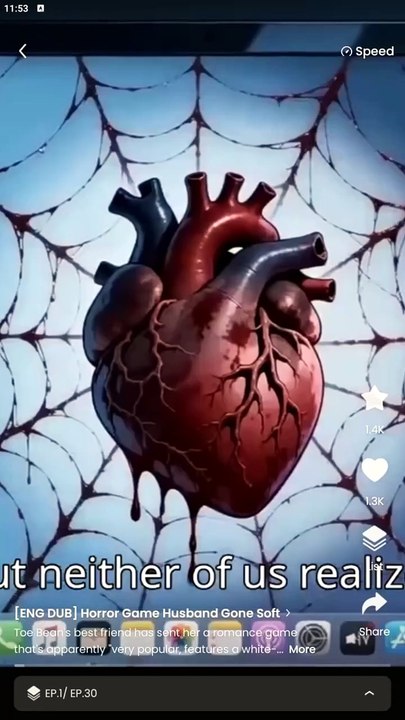Add this series to favorites with the star

coord(375,399)
